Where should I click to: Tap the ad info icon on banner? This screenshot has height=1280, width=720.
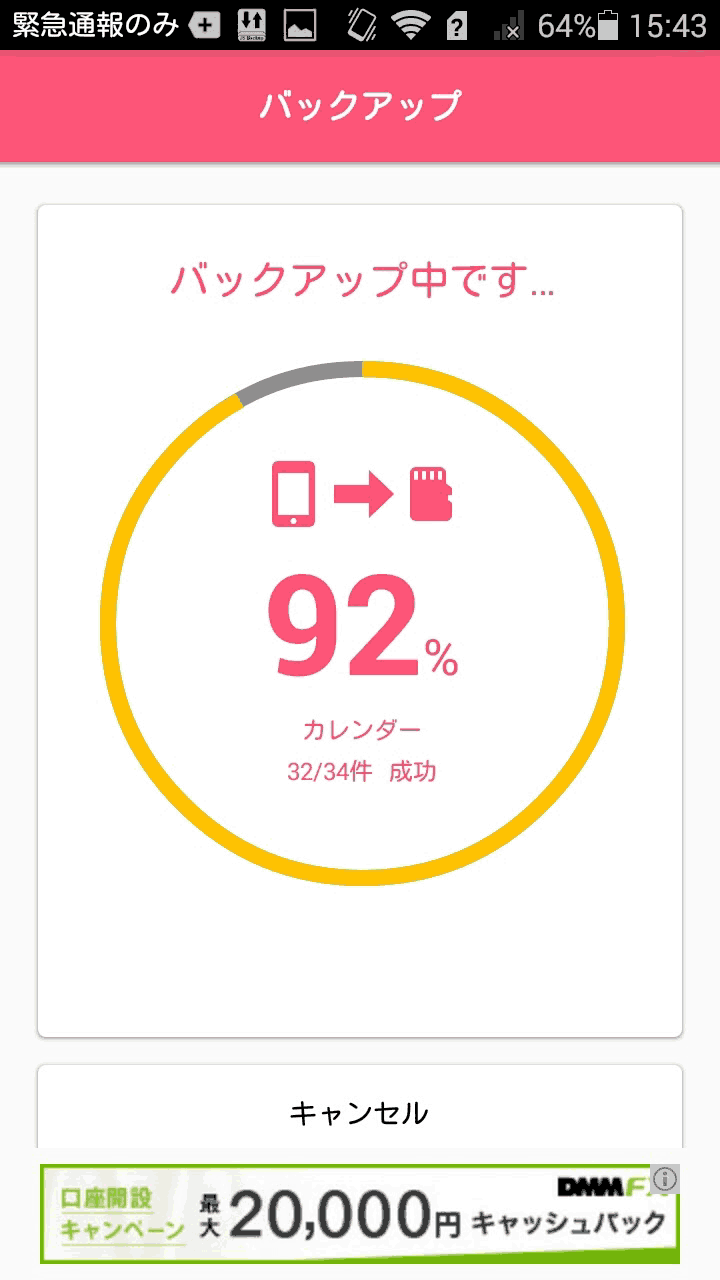(666, 1179)
